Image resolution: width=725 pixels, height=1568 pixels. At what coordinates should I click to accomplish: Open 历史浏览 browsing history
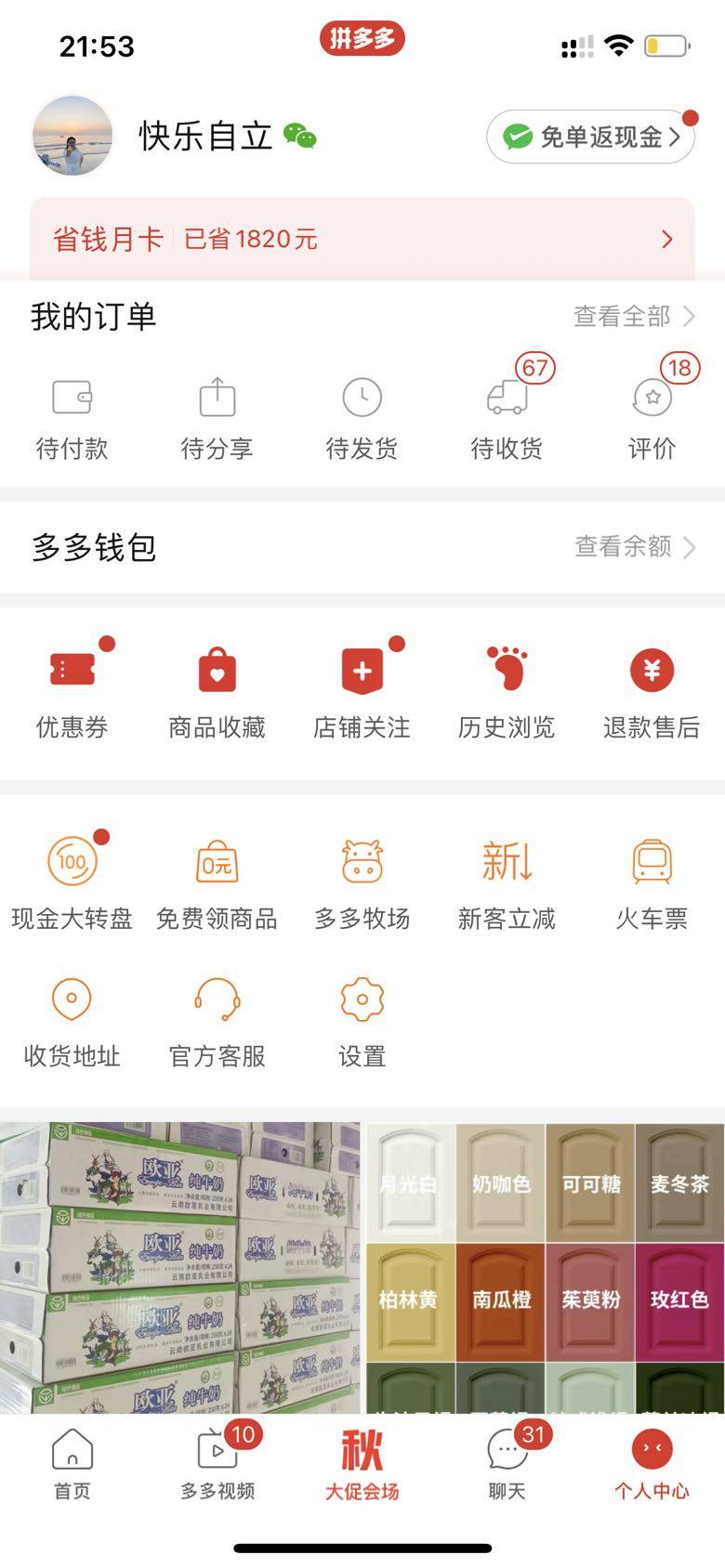507,692
